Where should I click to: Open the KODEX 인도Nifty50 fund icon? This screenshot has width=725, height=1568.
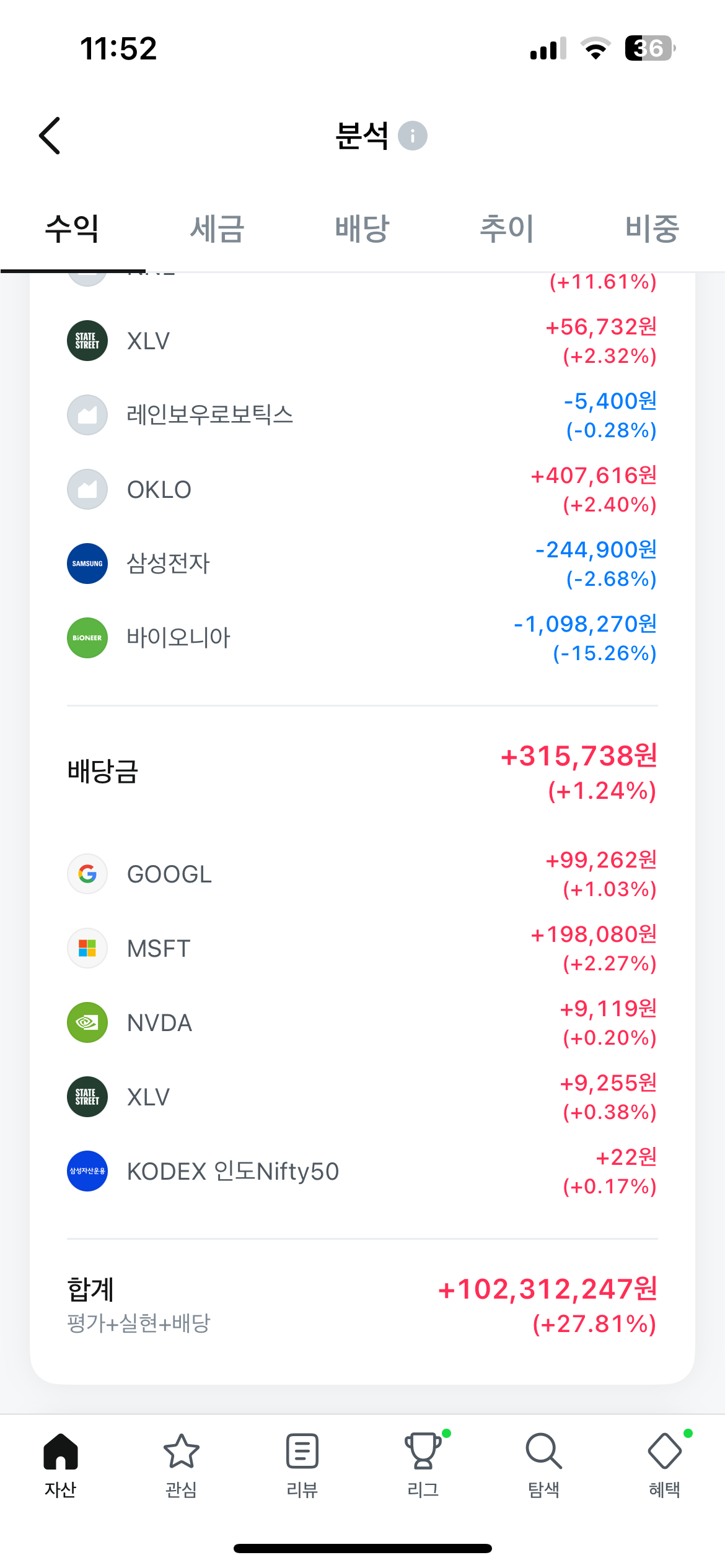click(87, 1171)
